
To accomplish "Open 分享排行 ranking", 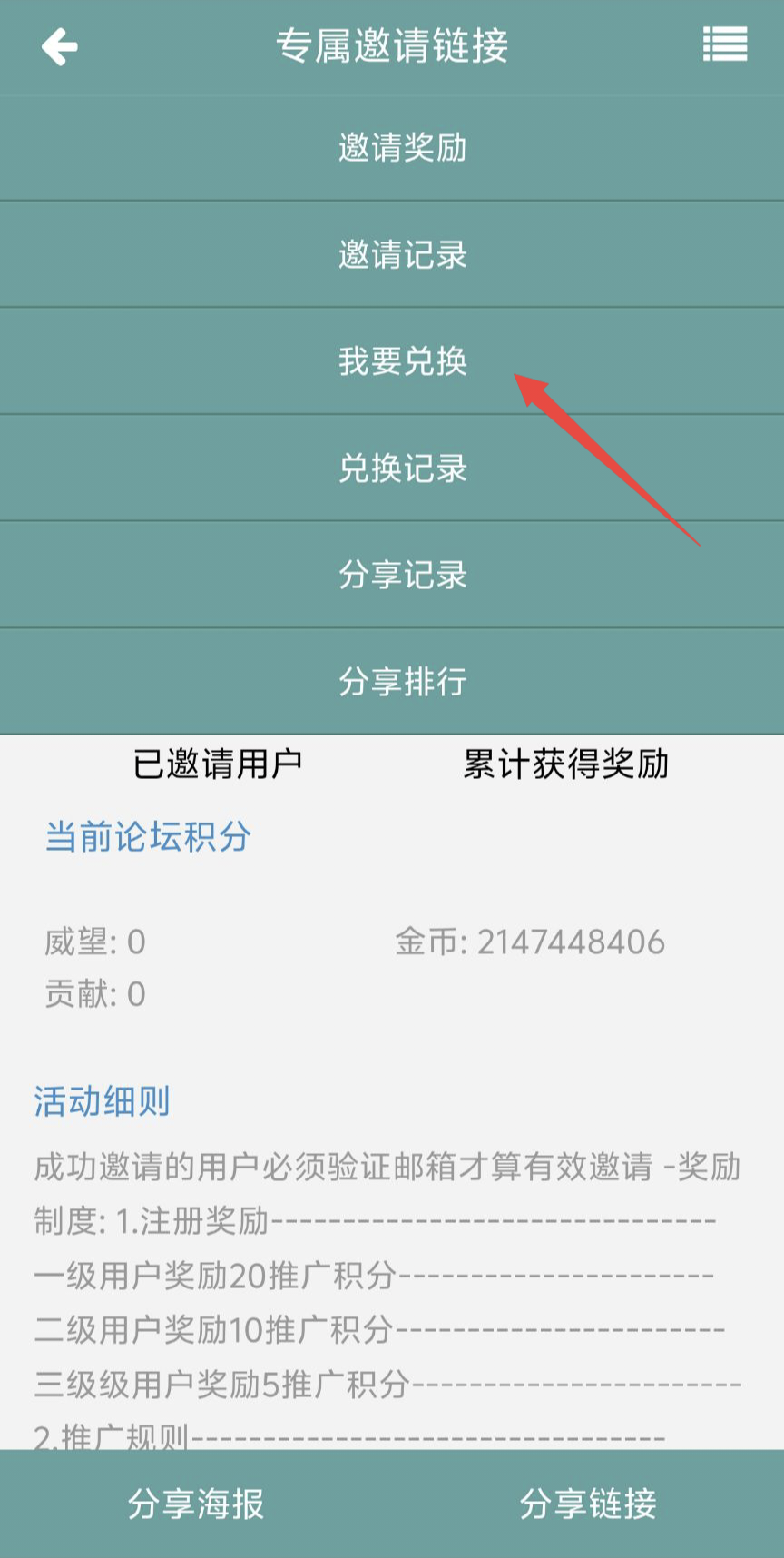I will tap(402, 681).
